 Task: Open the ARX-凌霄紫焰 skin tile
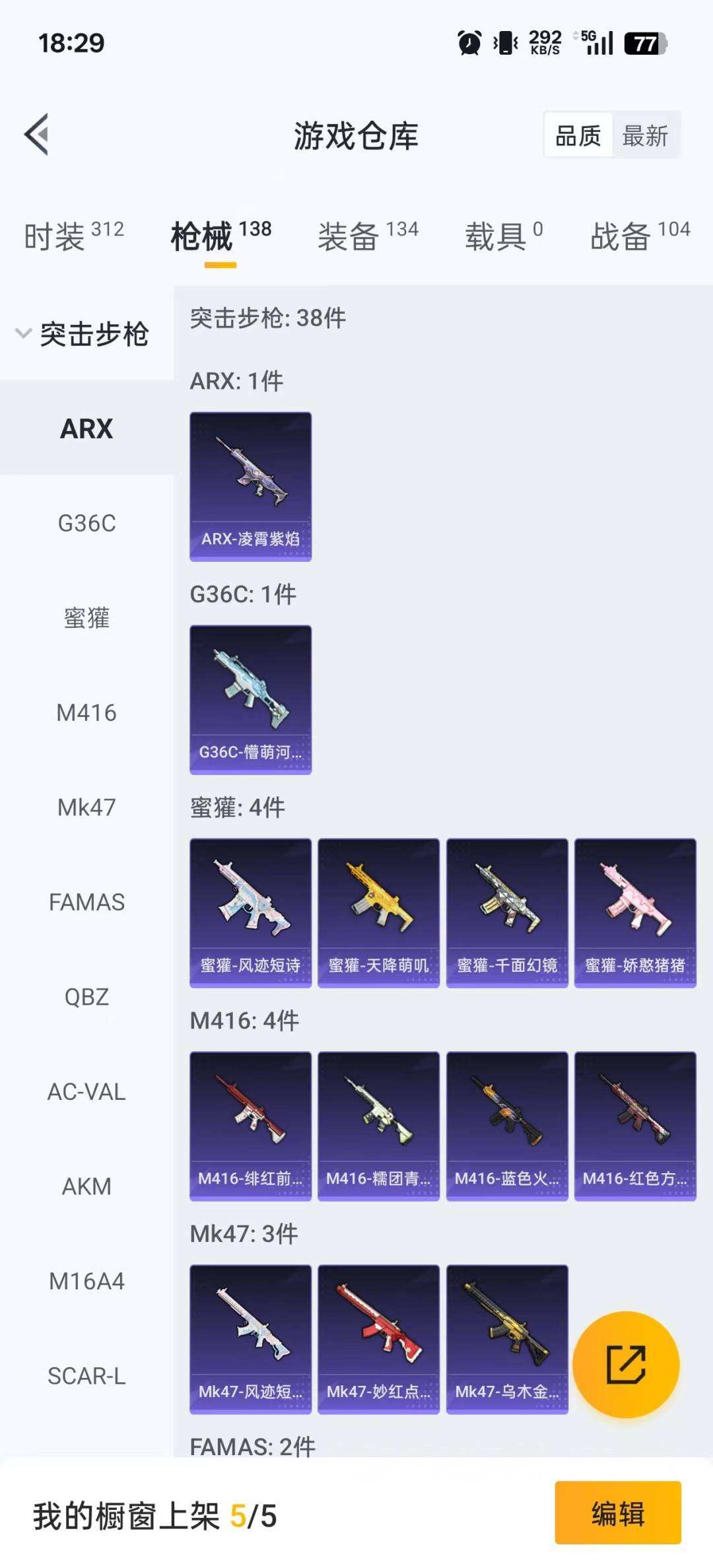point(250,487)
